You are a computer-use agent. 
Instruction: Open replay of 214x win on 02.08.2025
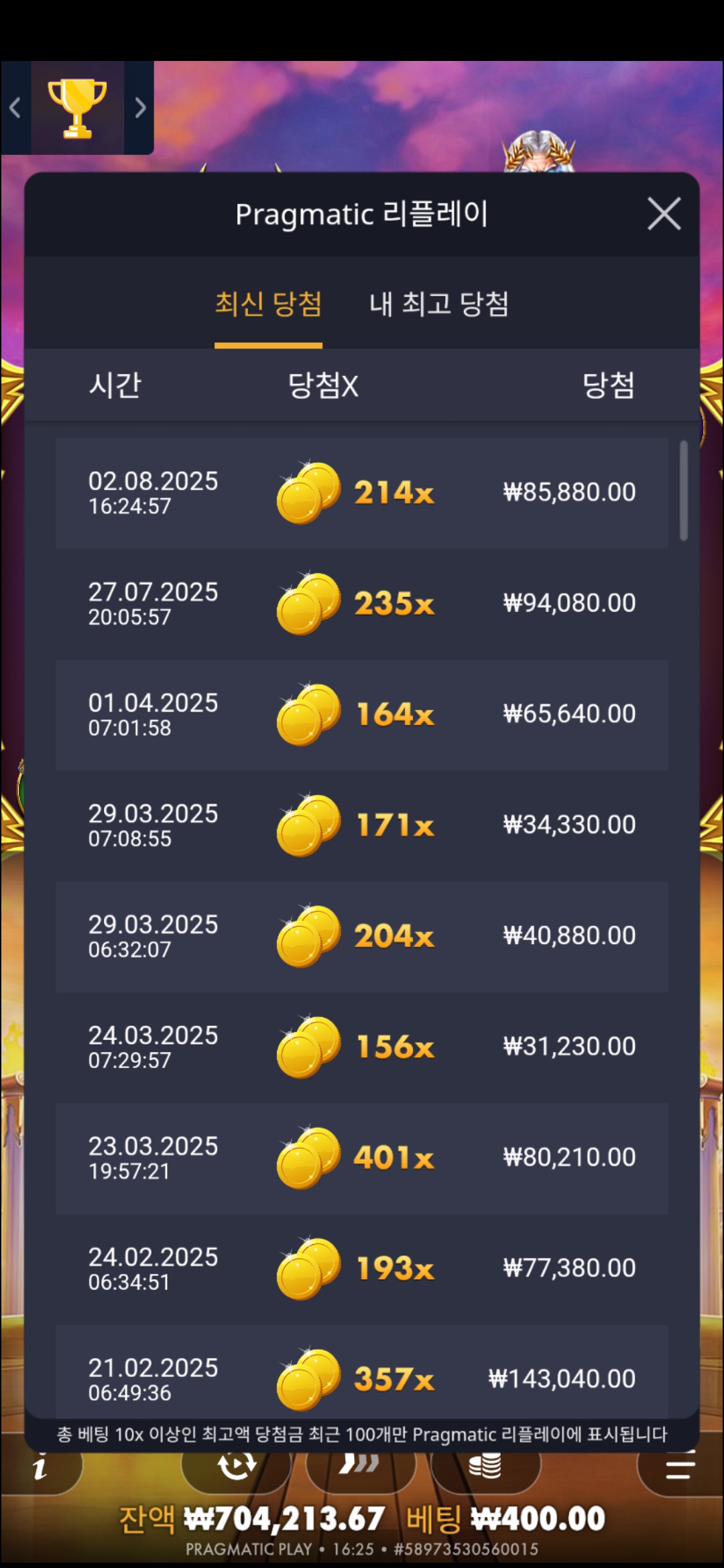click(362, 493)
